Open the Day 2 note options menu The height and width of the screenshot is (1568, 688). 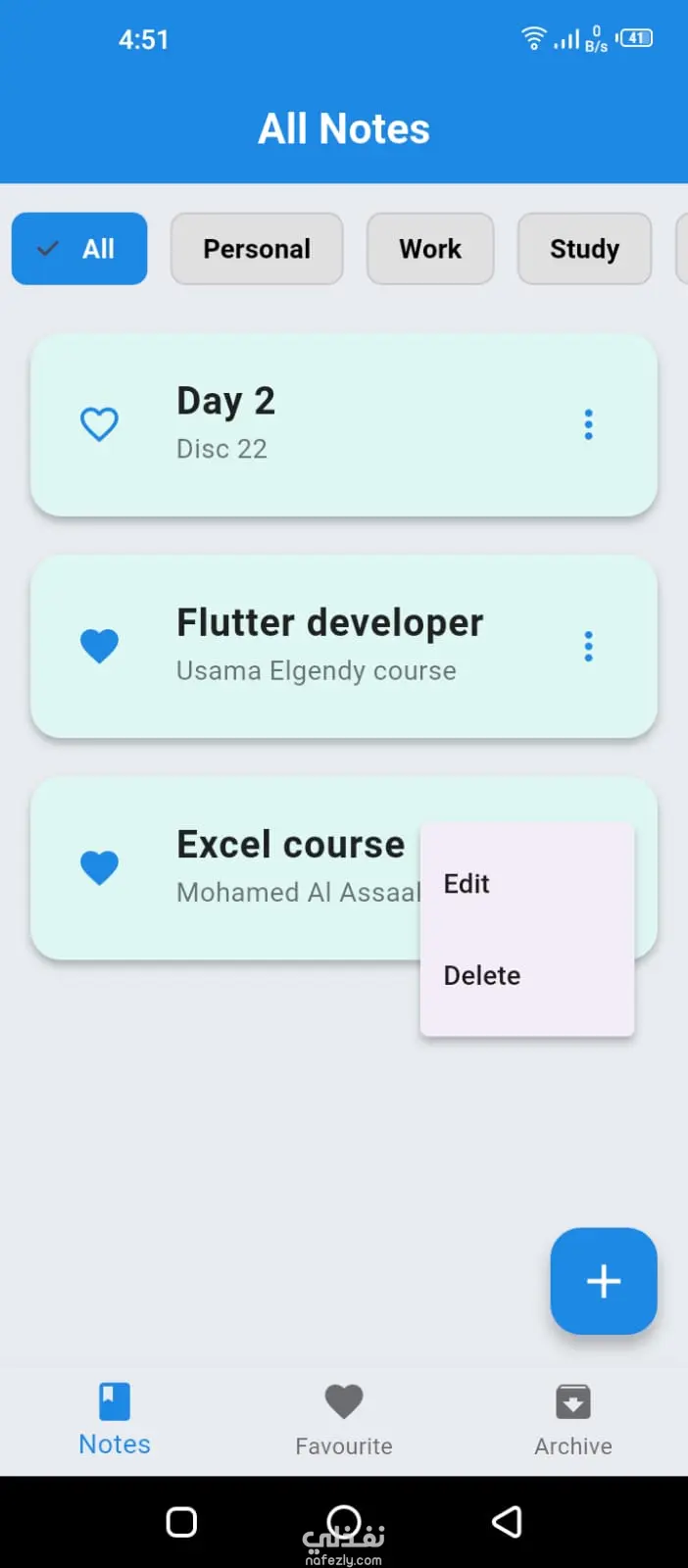coord(588,424)
